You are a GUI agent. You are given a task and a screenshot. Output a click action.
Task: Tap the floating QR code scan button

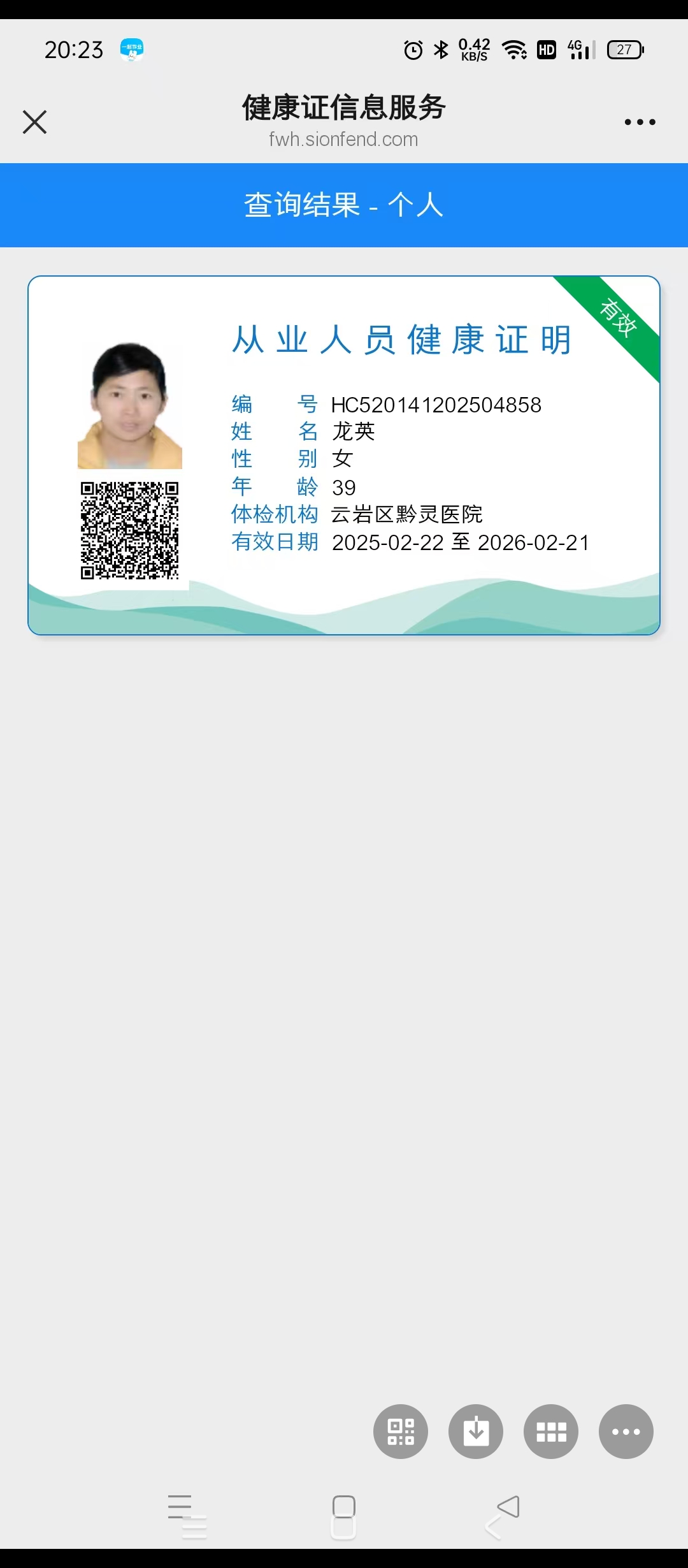(401, 1432)
